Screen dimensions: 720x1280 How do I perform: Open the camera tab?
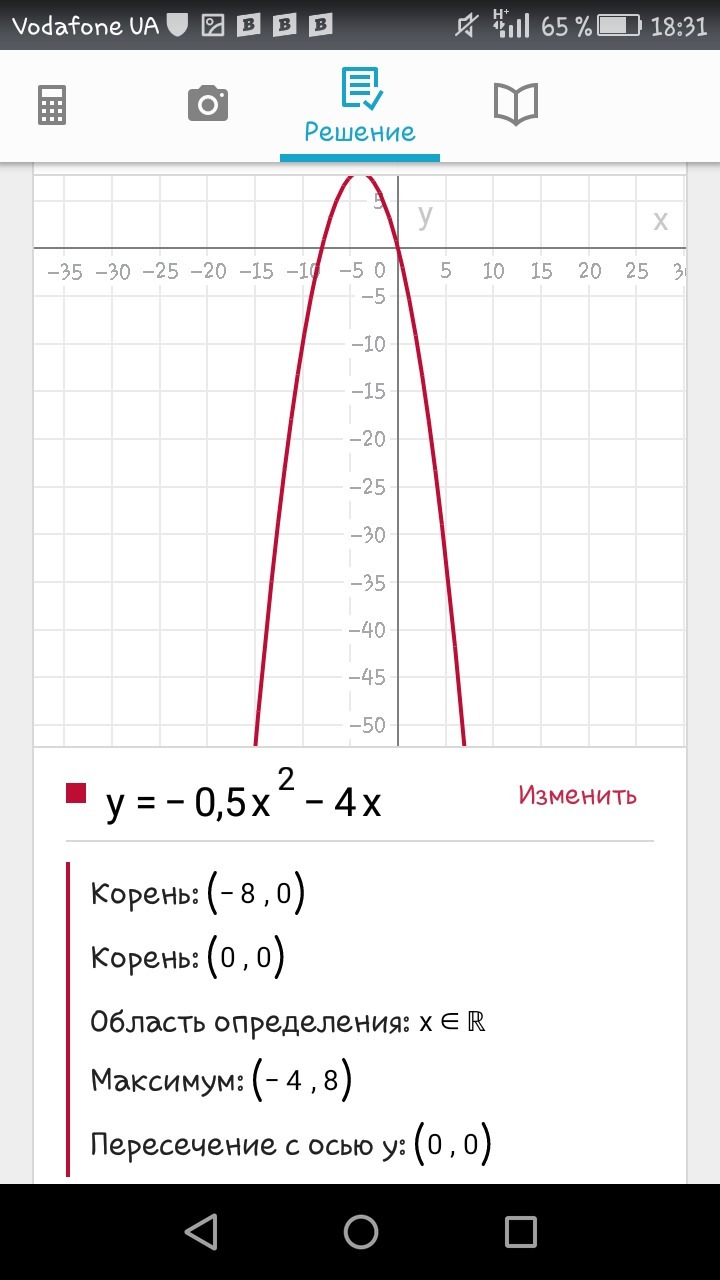208,103
